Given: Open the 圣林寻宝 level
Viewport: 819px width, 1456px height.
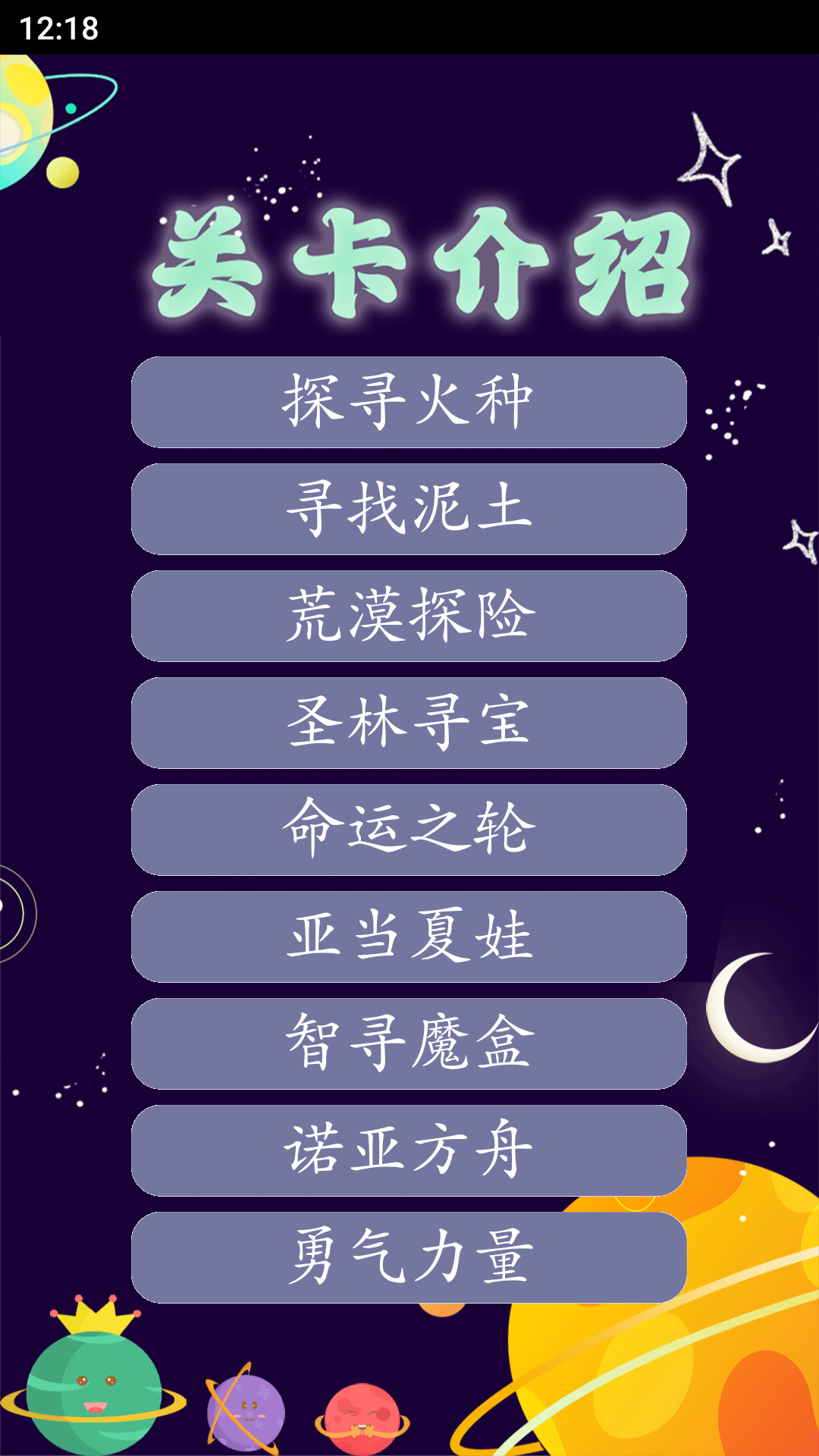Looking at the screenshot, I should click(409, 722).
